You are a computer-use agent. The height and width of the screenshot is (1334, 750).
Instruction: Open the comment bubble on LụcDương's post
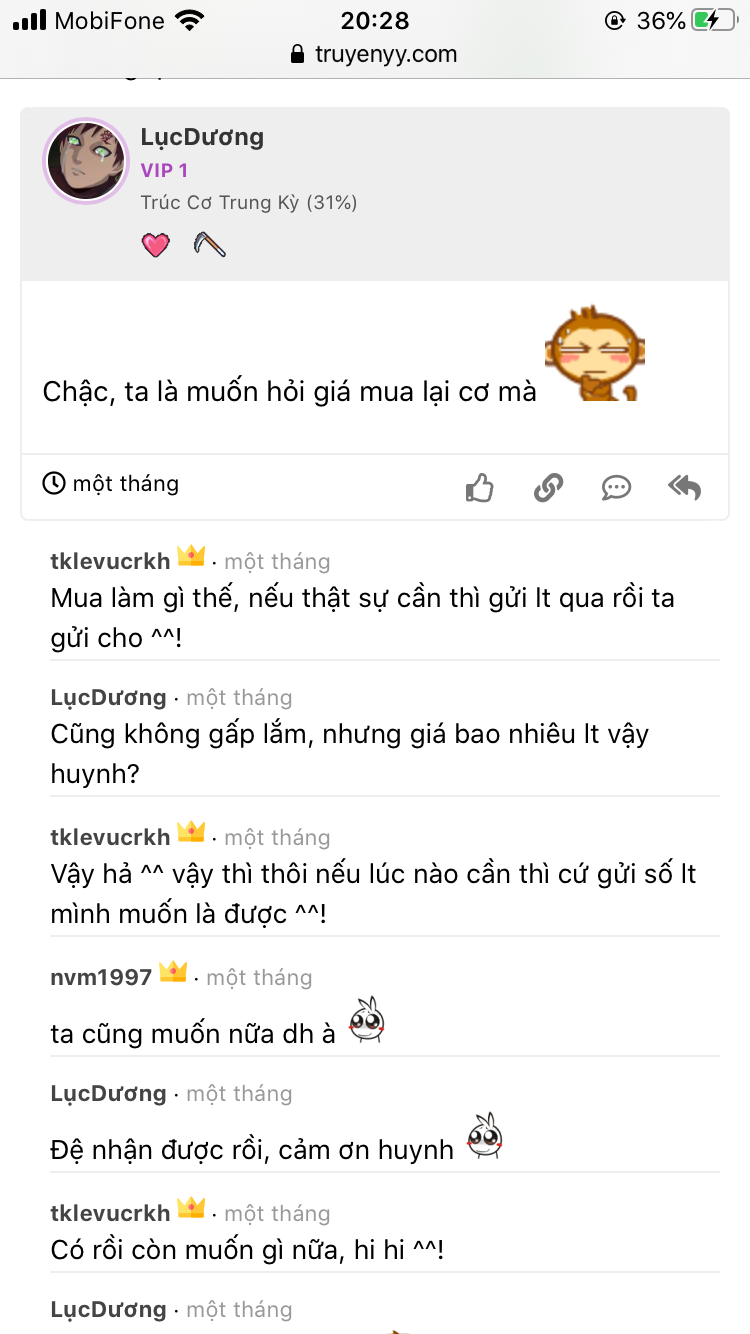pos(616,488)
